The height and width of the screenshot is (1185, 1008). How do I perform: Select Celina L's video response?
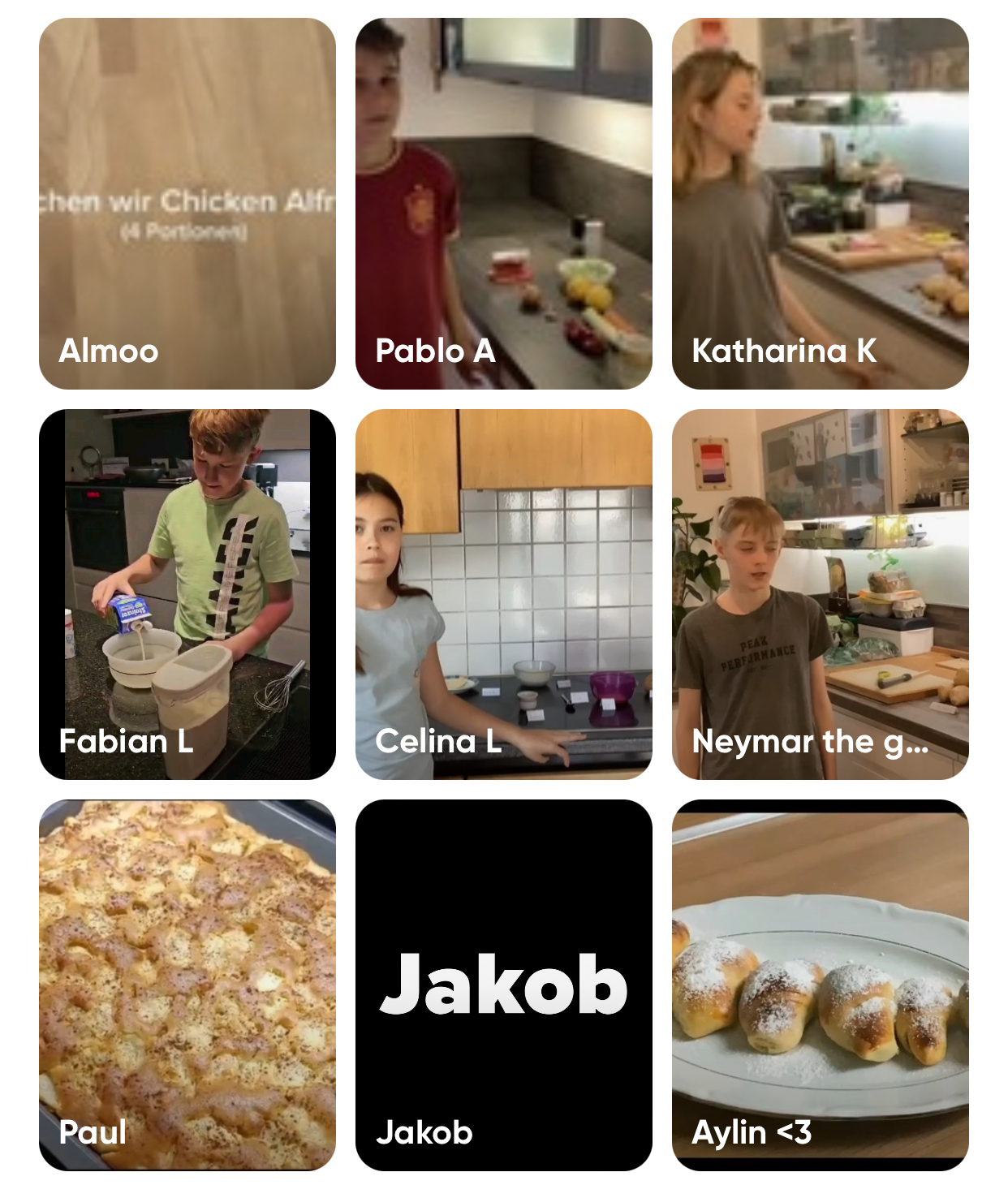point(503,594)
